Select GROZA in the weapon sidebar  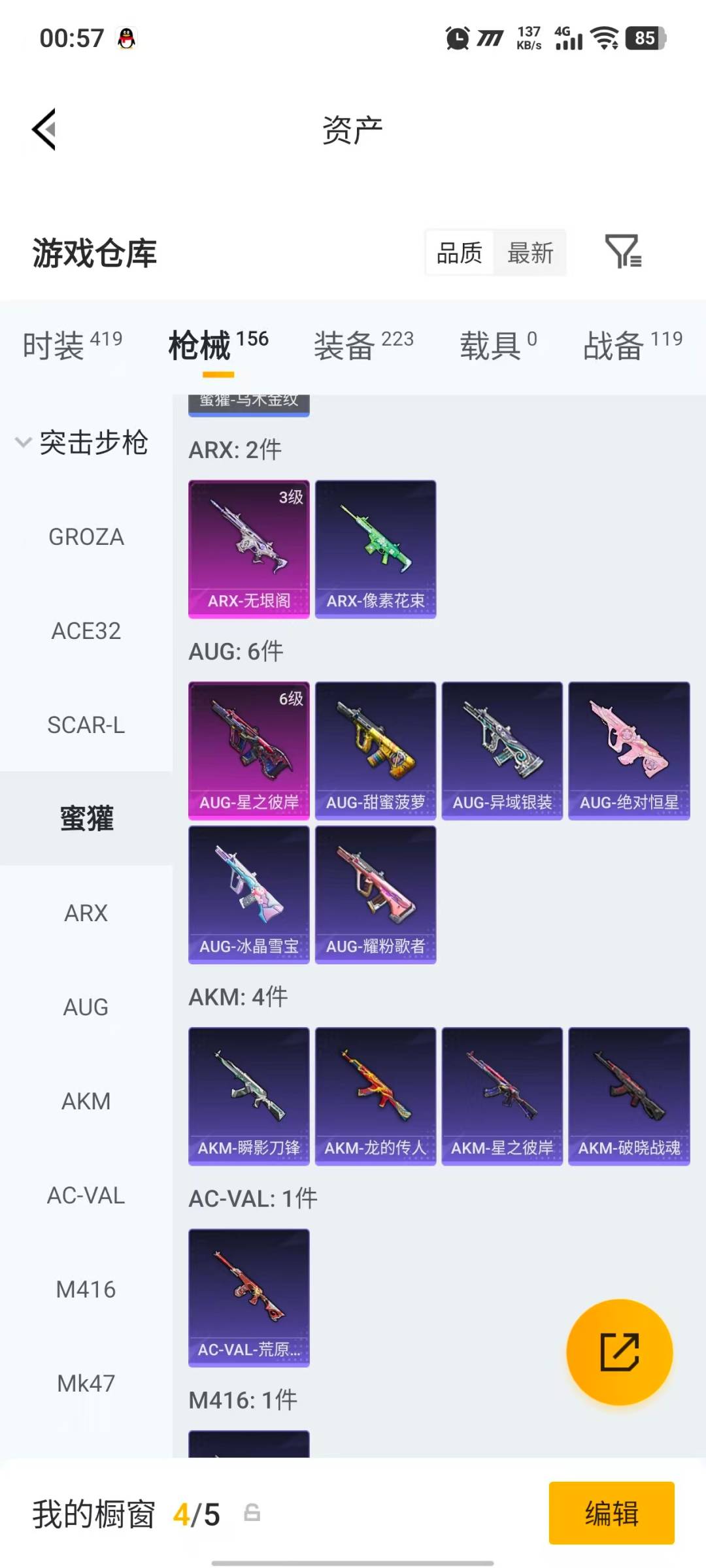click(x=86, y=537)
